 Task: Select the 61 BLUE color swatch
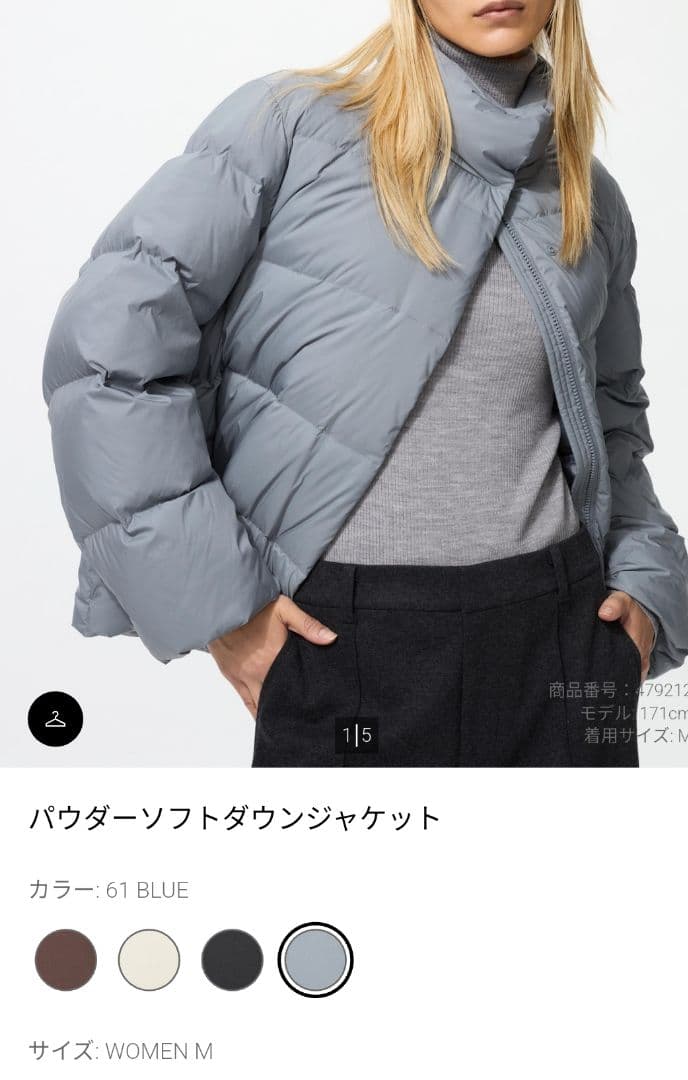315,960
